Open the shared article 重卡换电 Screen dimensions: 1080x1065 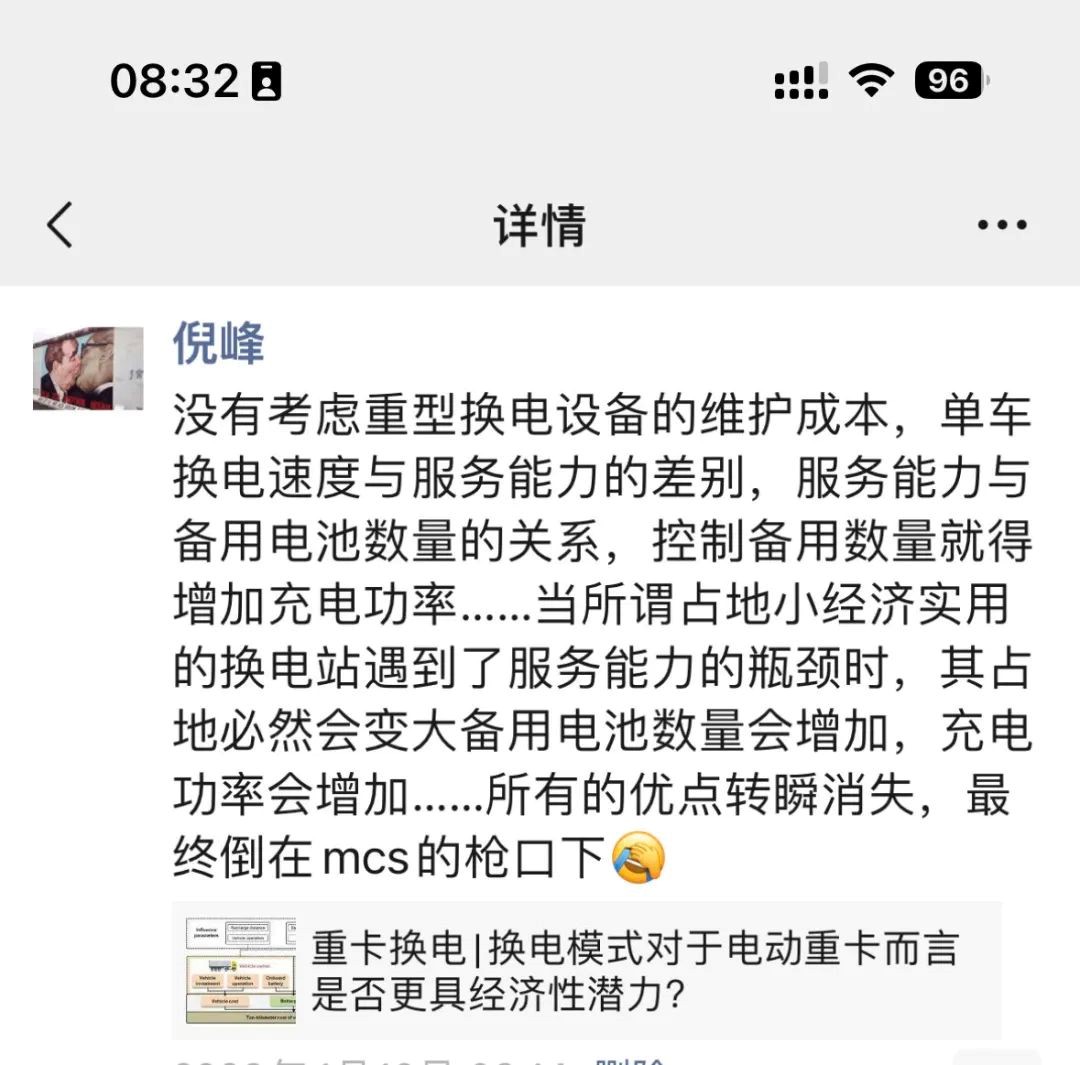(587, 968)
